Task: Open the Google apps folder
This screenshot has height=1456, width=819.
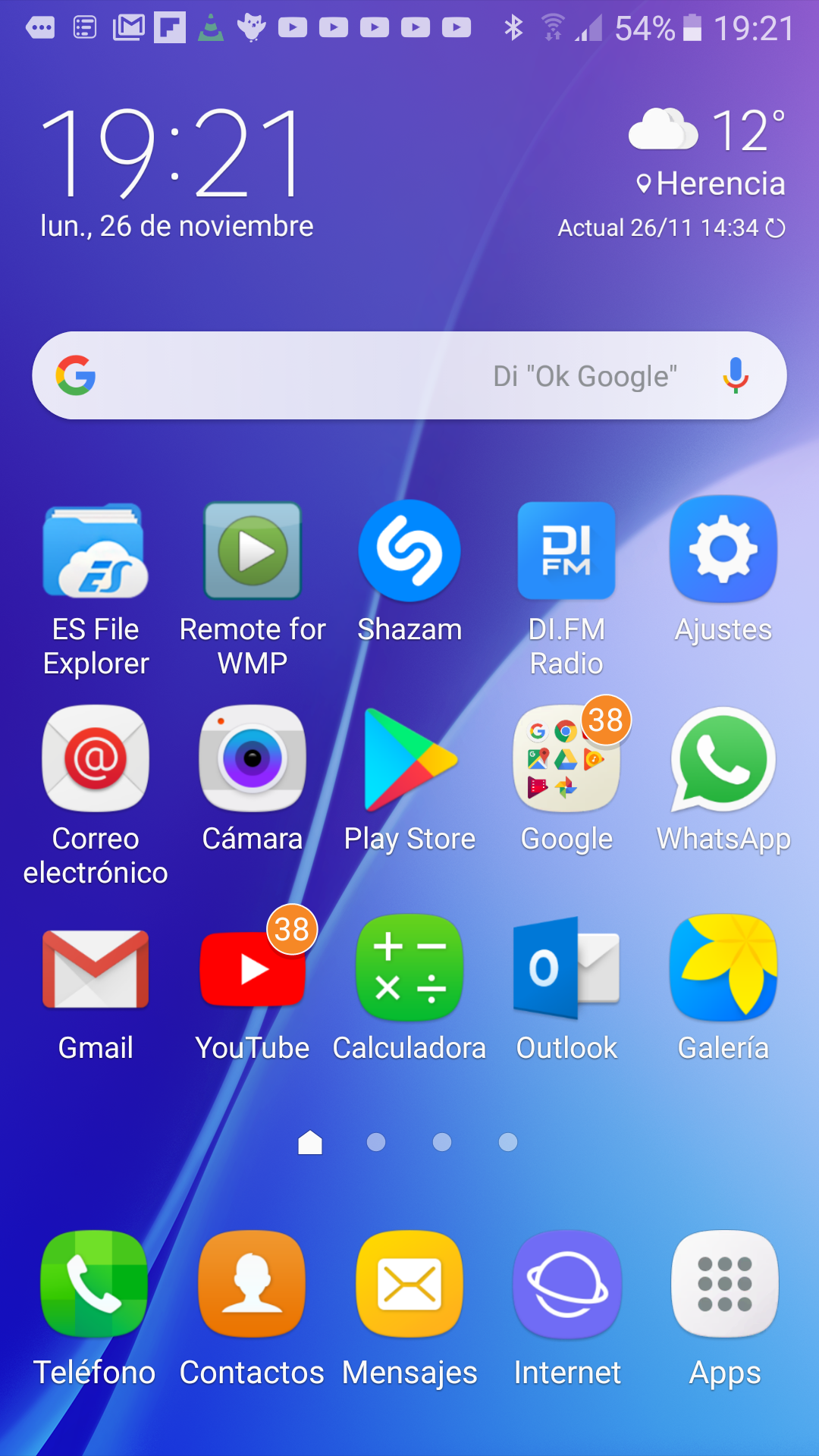Action: pos(566,759)
